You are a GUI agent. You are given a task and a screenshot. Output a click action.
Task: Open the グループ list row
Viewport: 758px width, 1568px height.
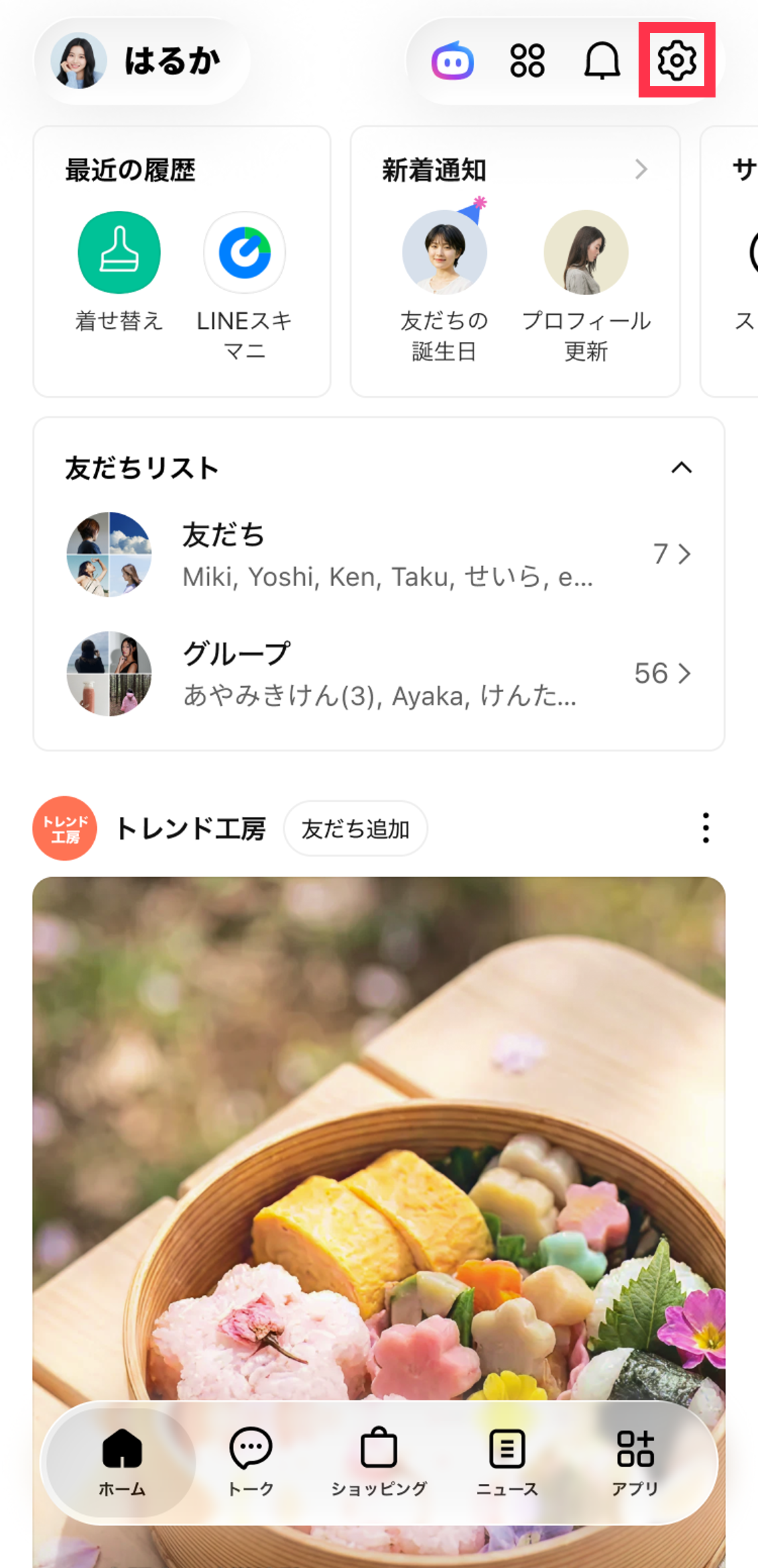tap(379, 674)
